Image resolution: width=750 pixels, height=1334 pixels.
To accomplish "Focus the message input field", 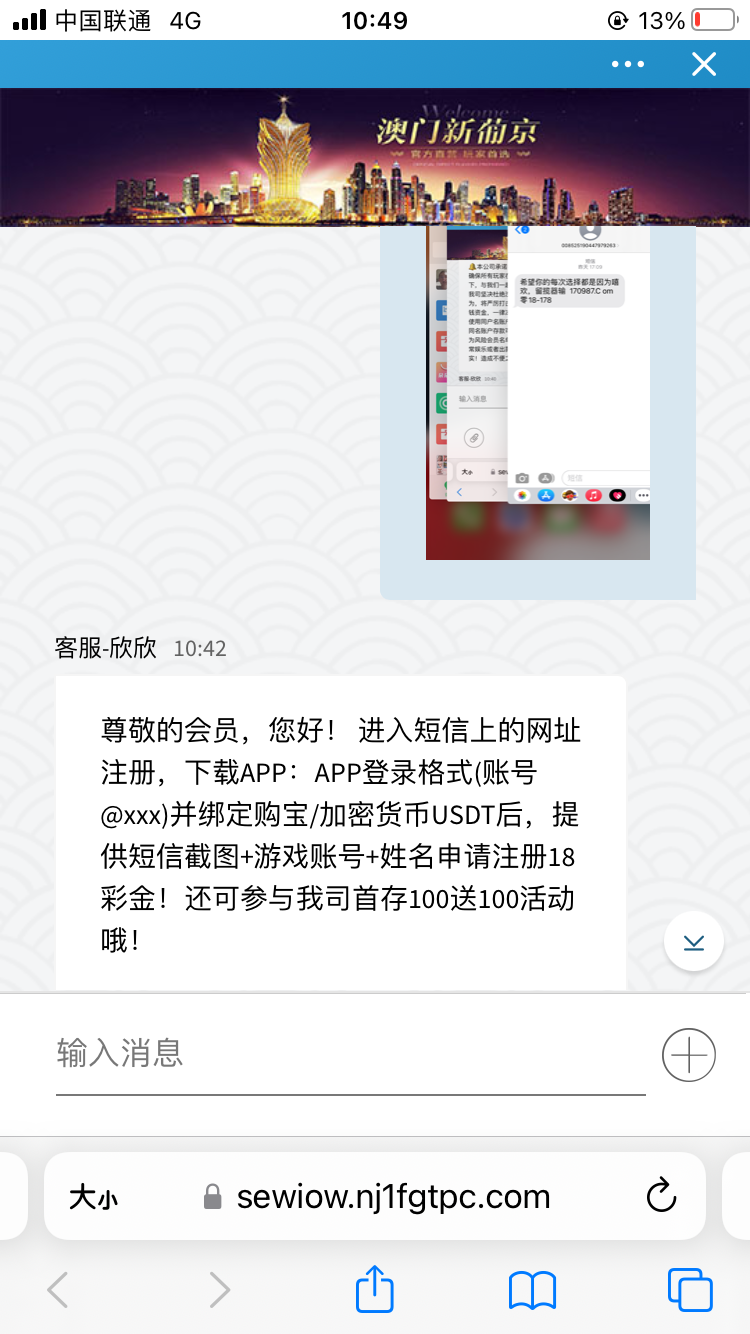I will [350, 1053].
